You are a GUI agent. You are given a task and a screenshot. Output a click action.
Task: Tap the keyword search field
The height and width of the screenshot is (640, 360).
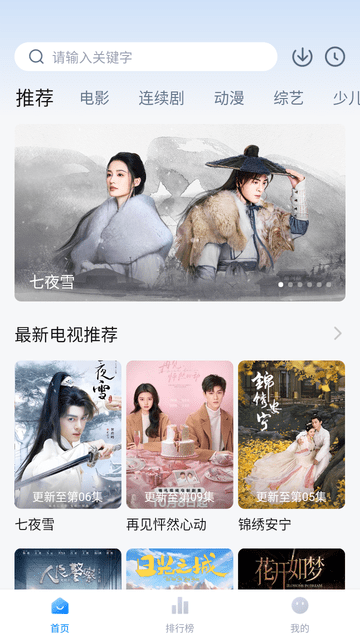pos(146,57)
